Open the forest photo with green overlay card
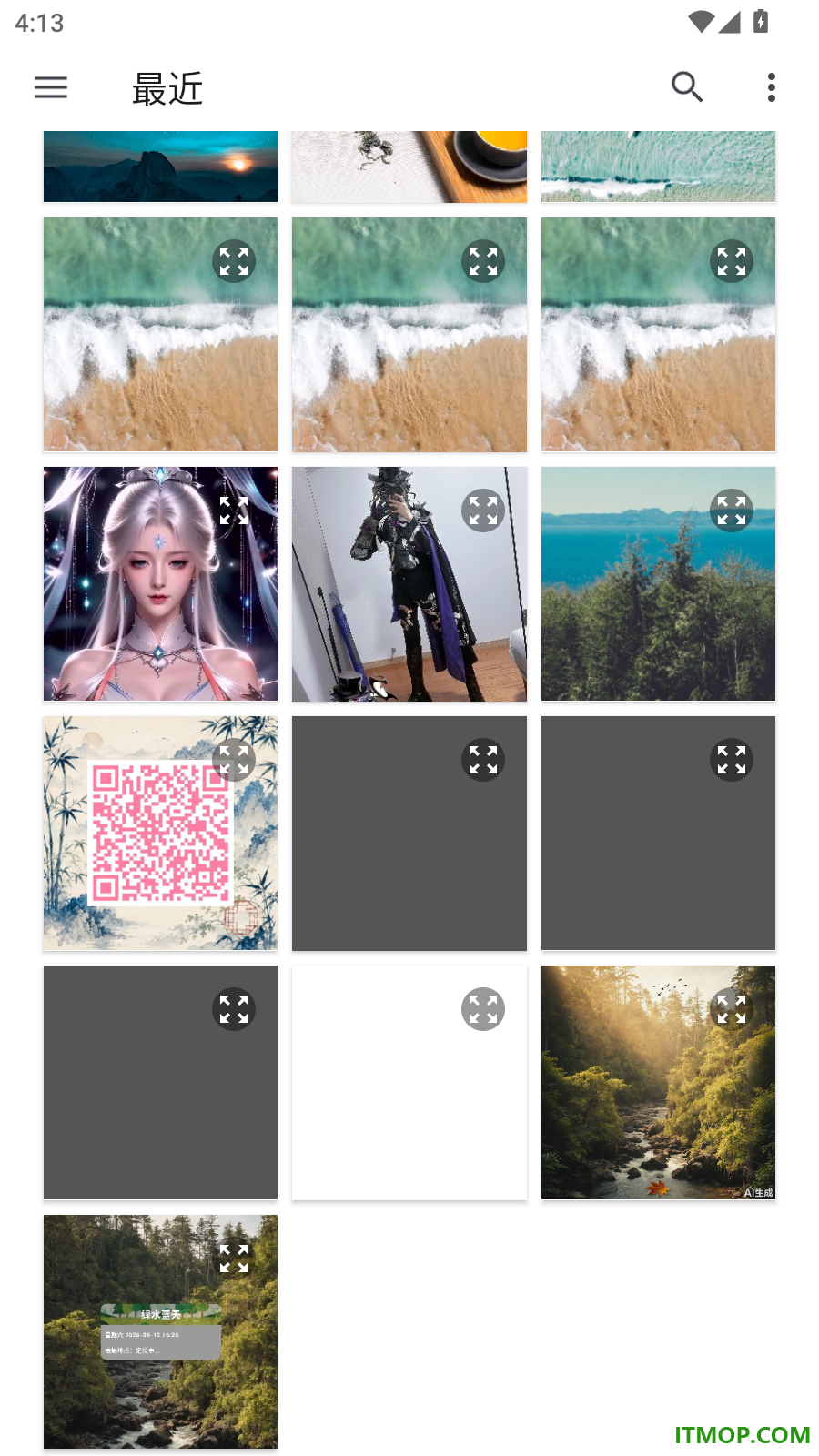819x1456 pixels. click(x=160, y=1332)
